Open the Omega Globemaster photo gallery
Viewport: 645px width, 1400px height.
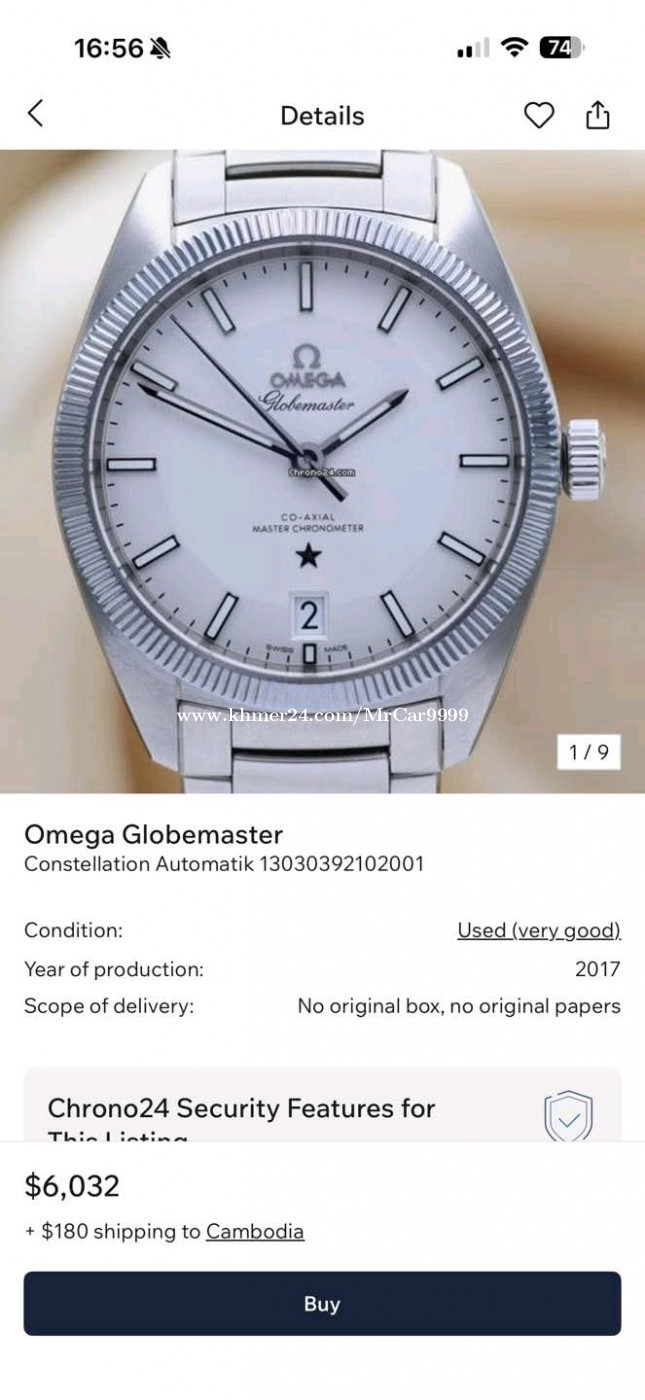click(322, 470)
